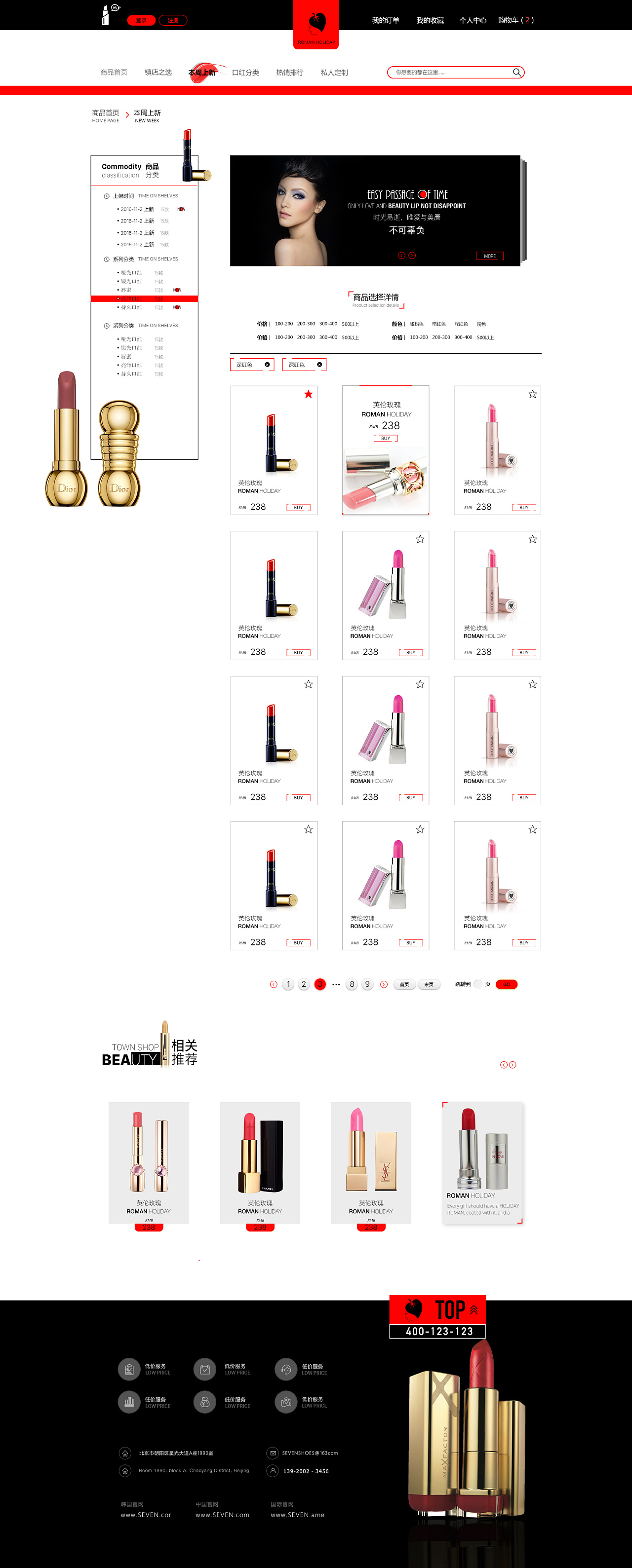This screenshot has width=632, height=1568.
Task: Tap the red 登录 login button
Action: [x=141, y=21]
